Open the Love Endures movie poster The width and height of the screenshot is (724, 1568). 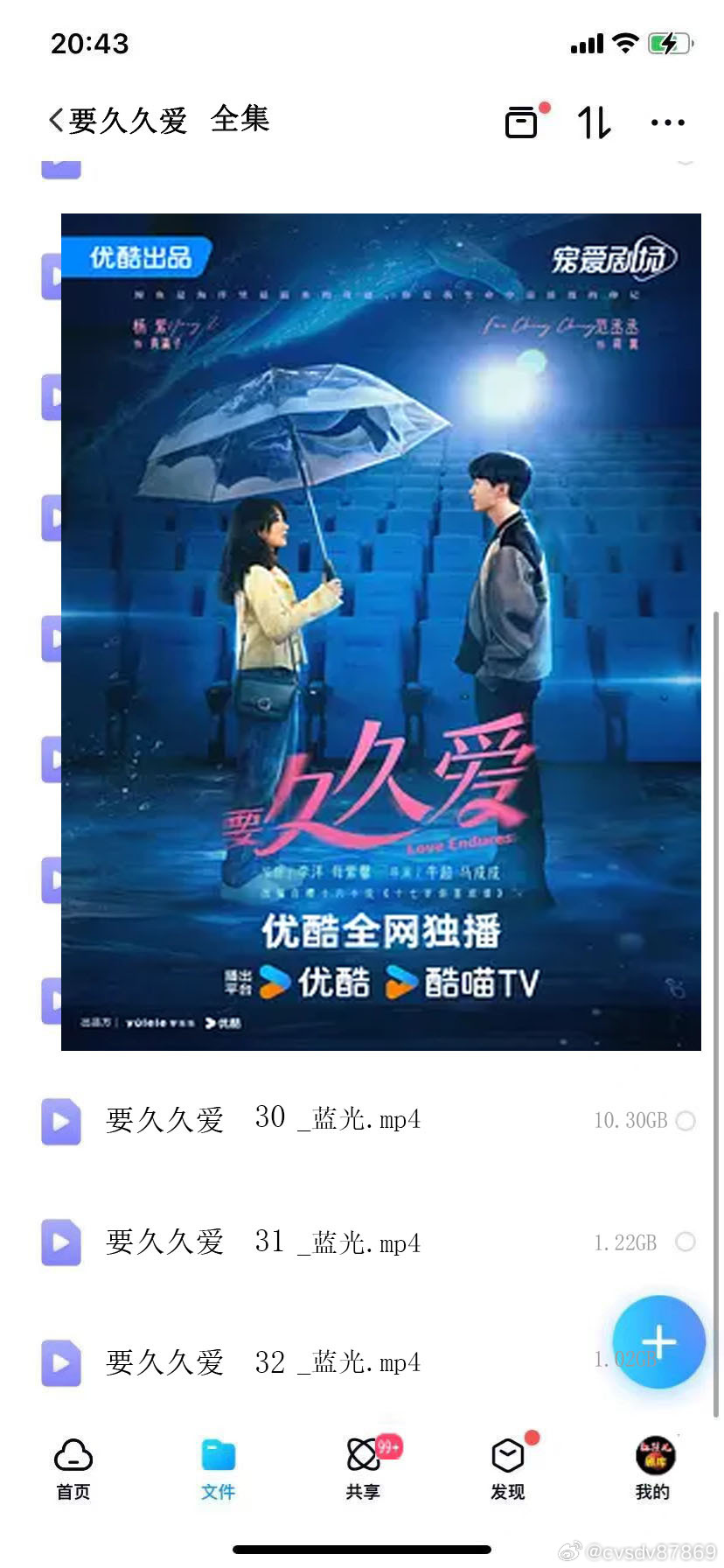379,630
